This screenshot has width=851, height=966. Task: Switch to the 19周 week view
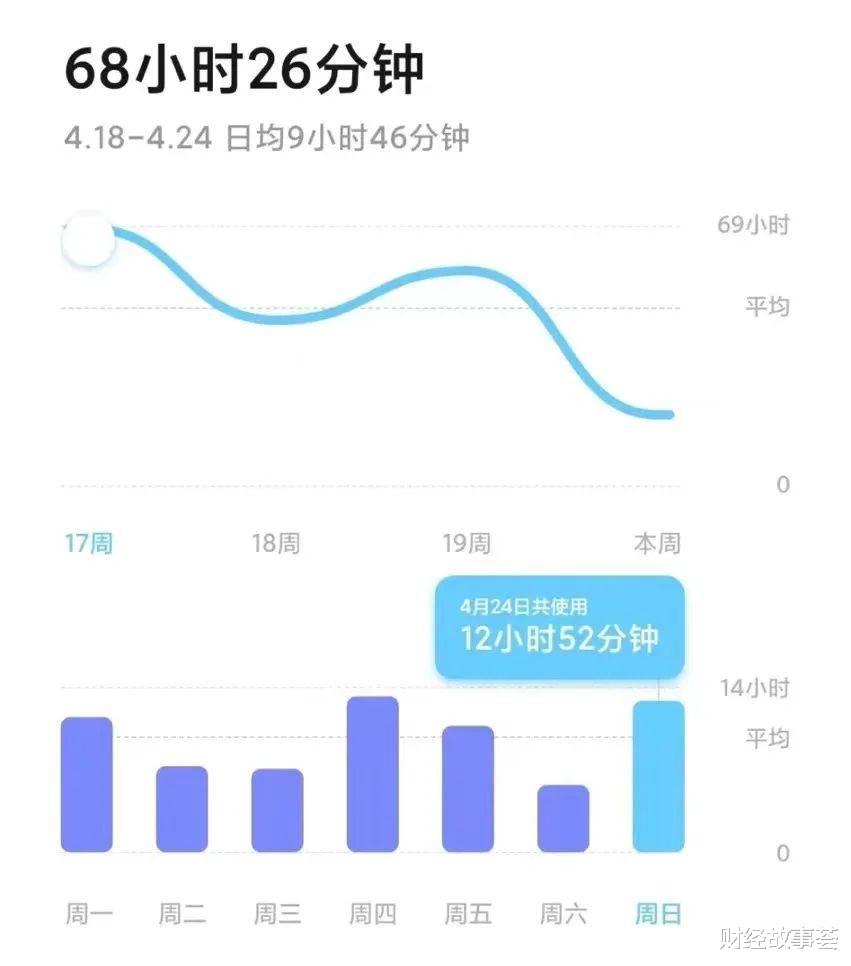(467, 543)
